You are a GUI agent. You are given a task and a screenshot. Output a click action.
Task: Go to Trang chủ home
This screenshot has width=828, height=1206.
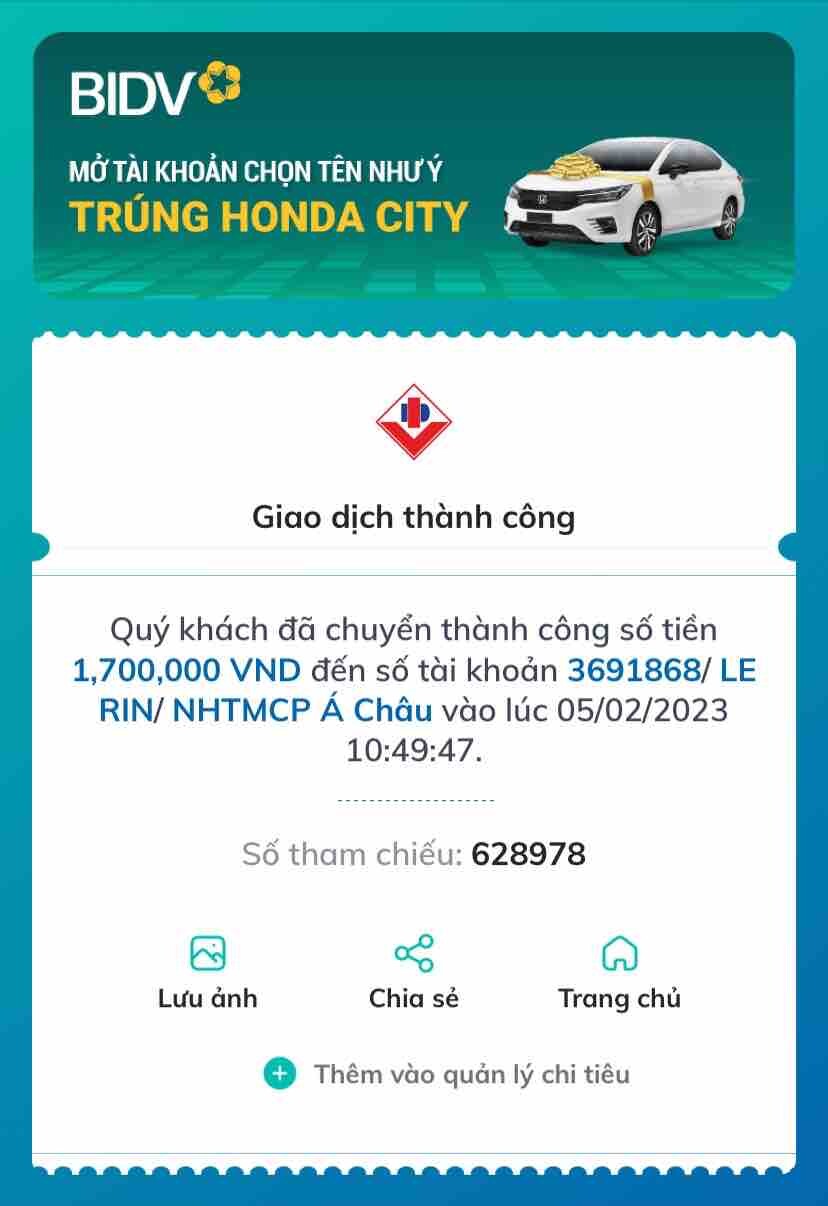(619, 971)
